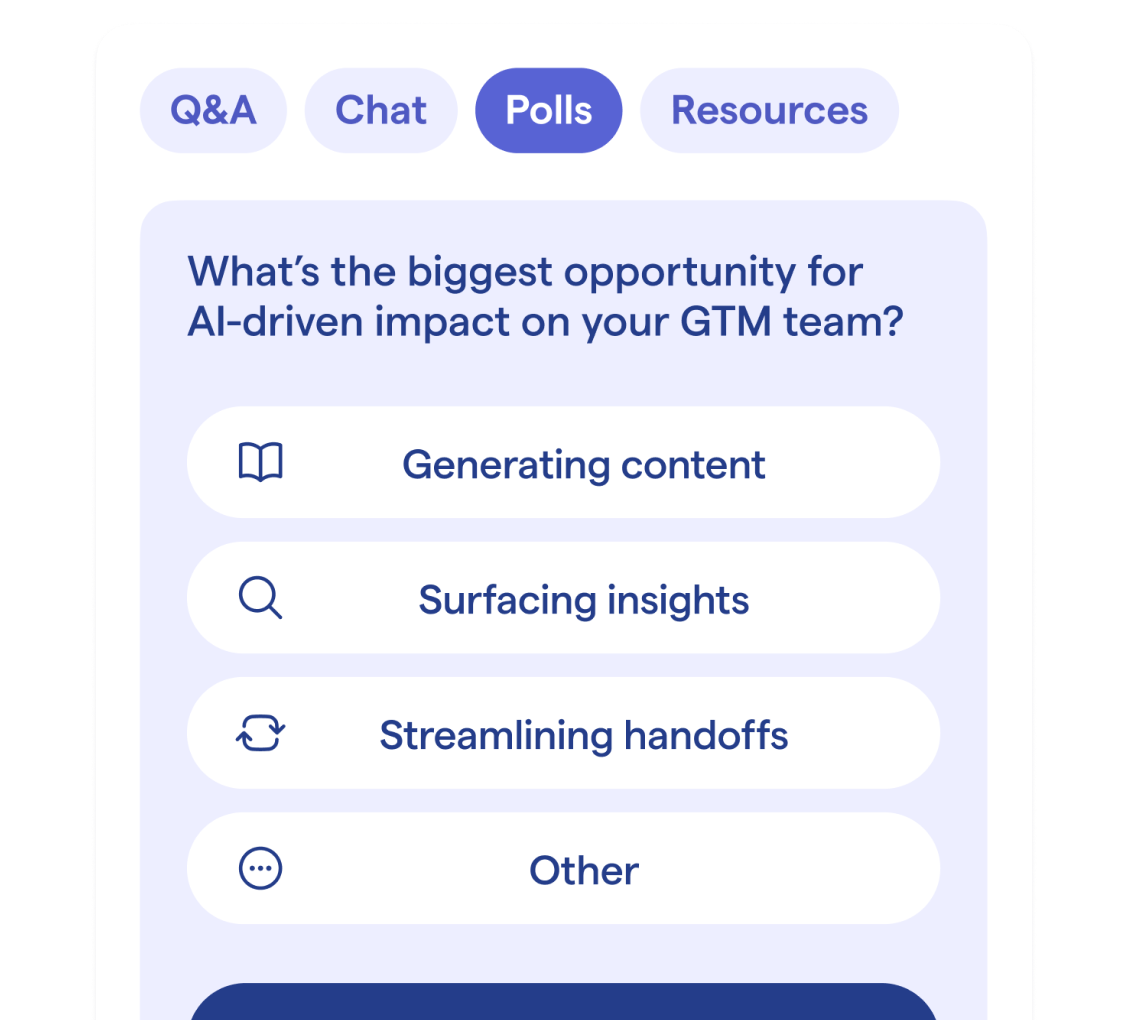Select Other as poll answer

(563, 869)
